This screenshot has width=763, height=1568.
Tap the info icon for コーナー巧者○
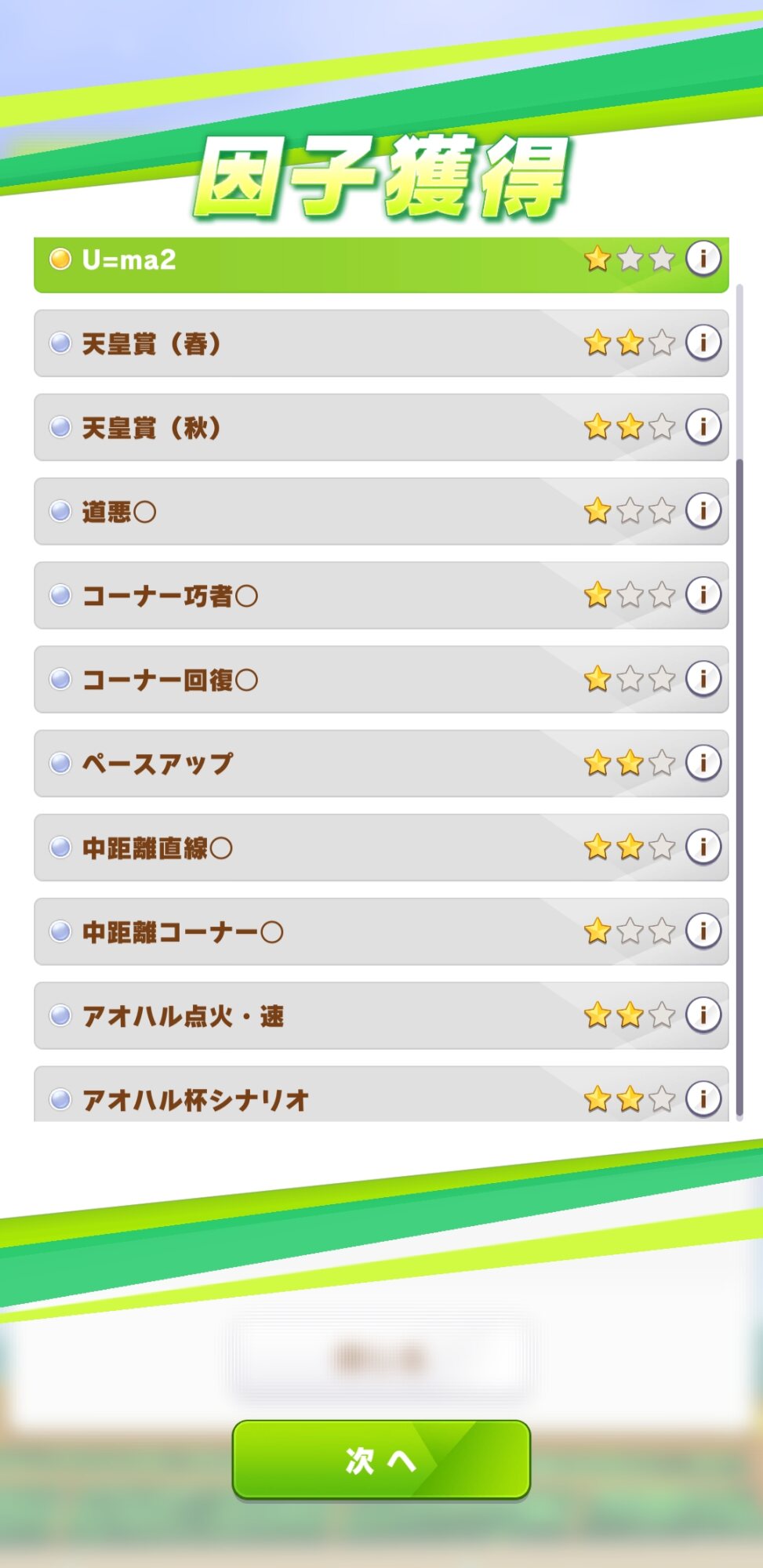703,594
